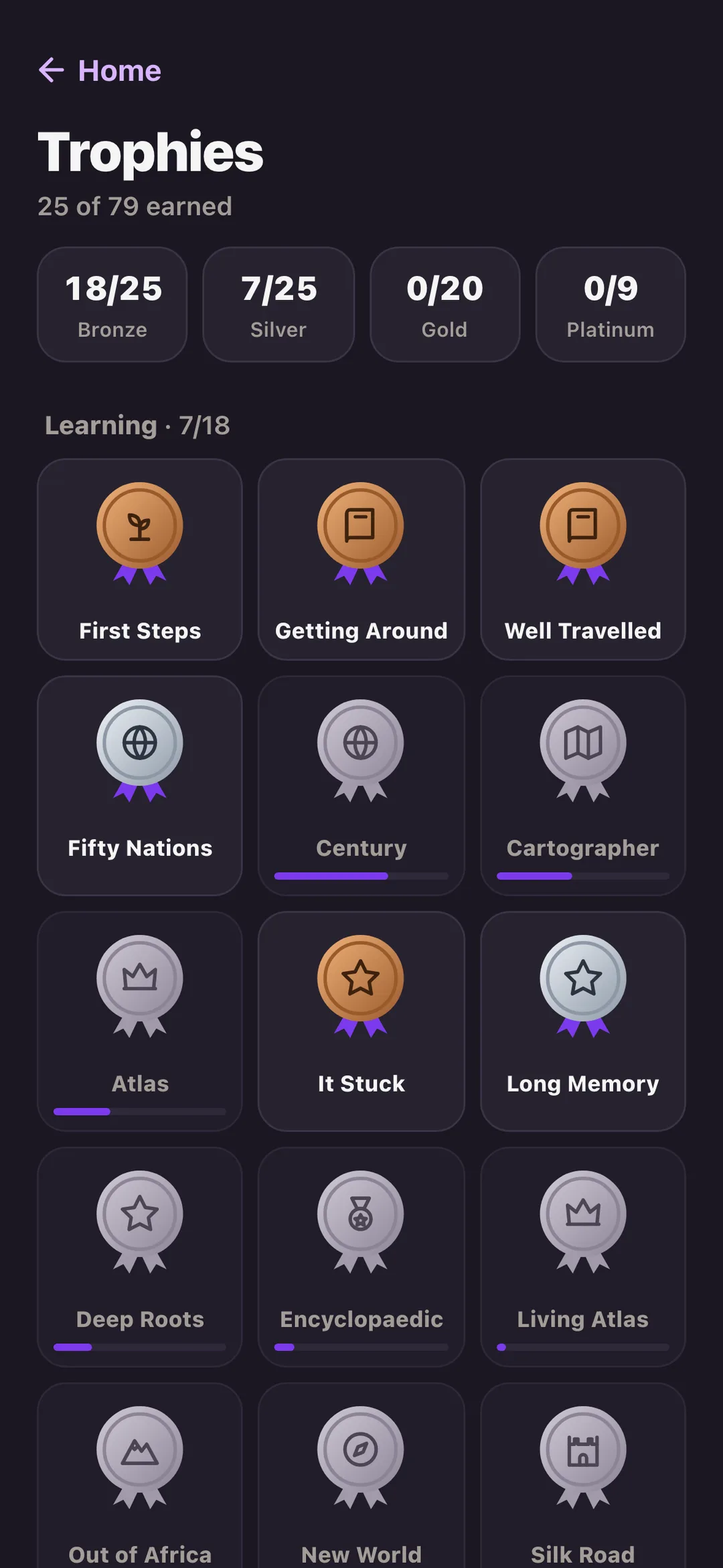
Task: Select the Bronze trophy count card
Action: (112, 305)
